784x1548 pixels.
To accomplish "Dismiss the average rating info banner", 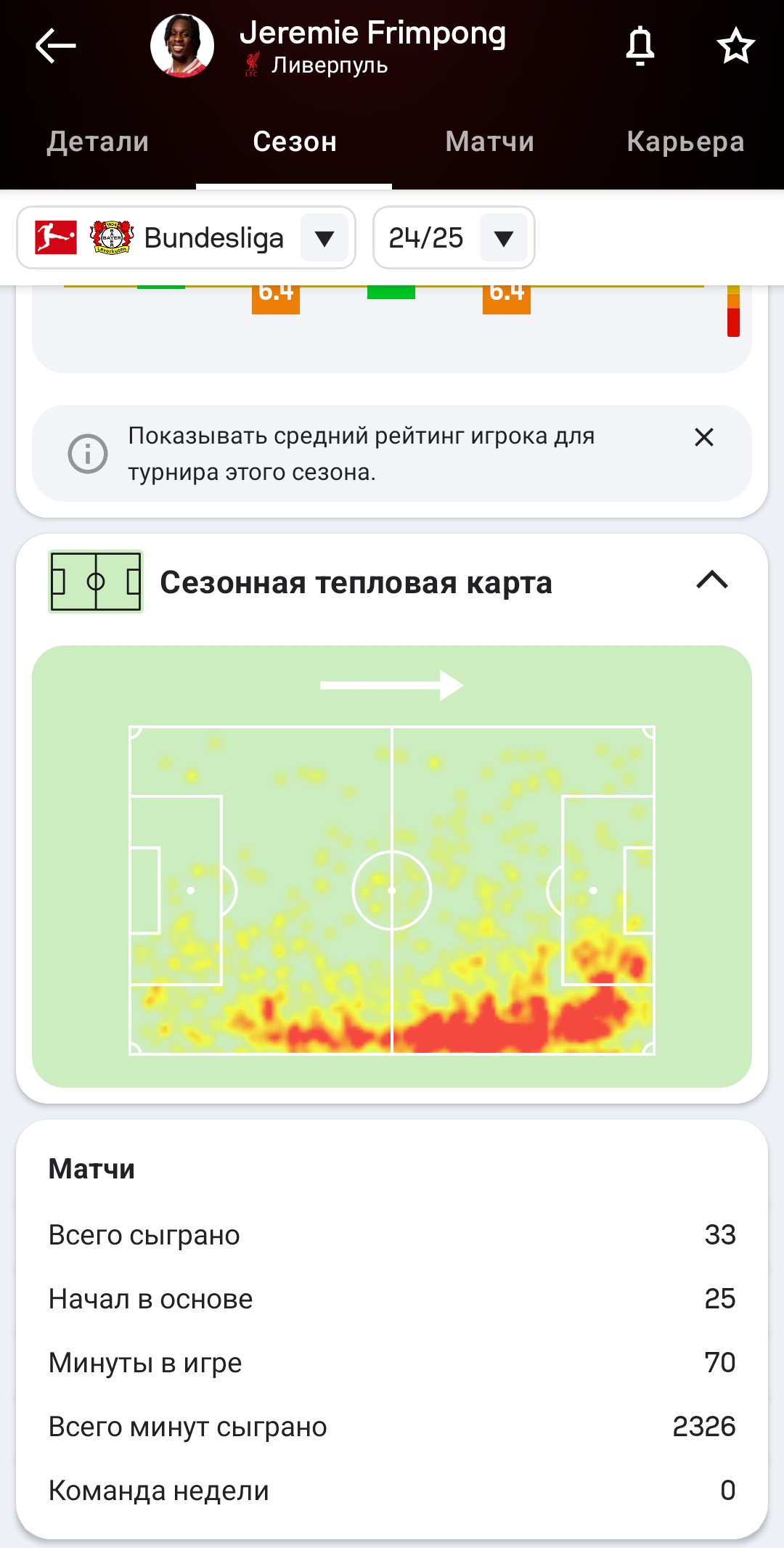I will click(703, 437).
